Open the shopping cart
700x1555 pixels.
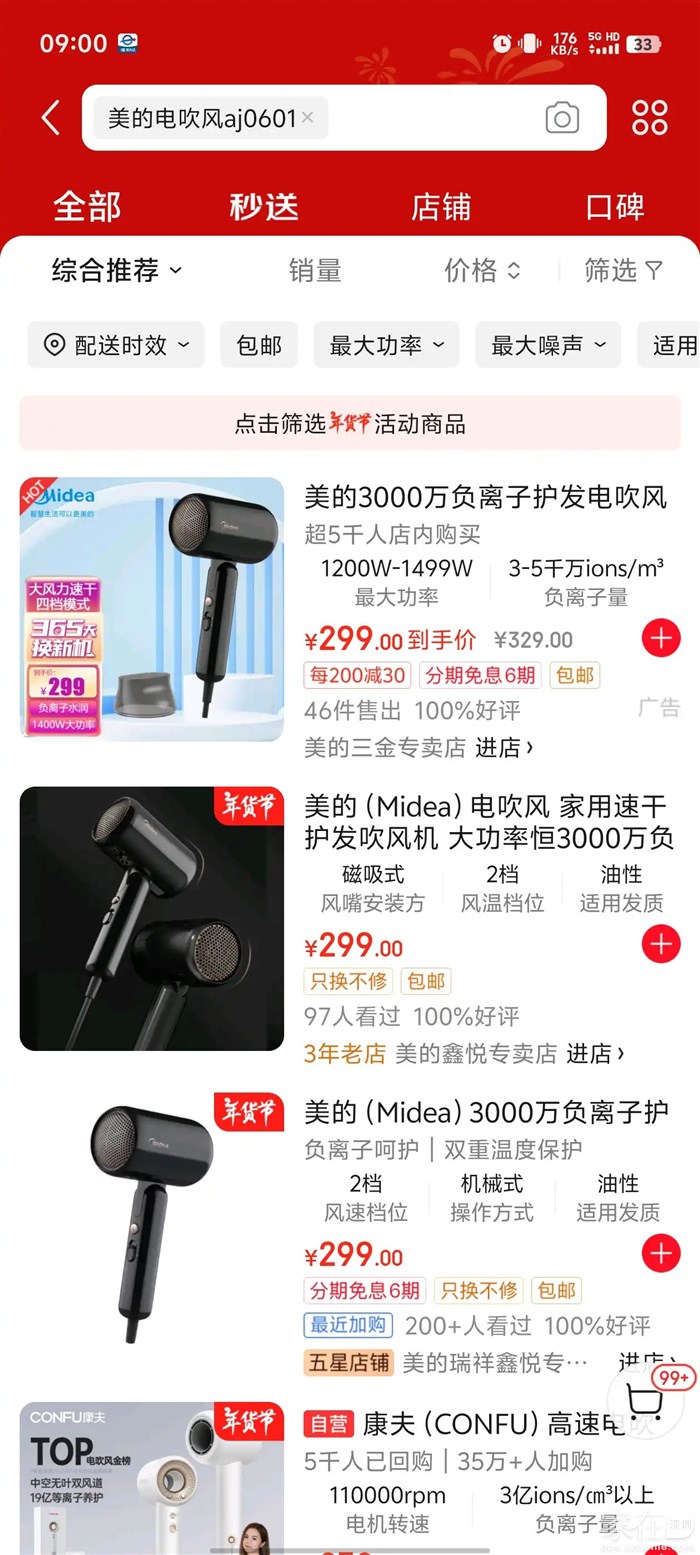pyautogui.click(x=646, y=1398)
